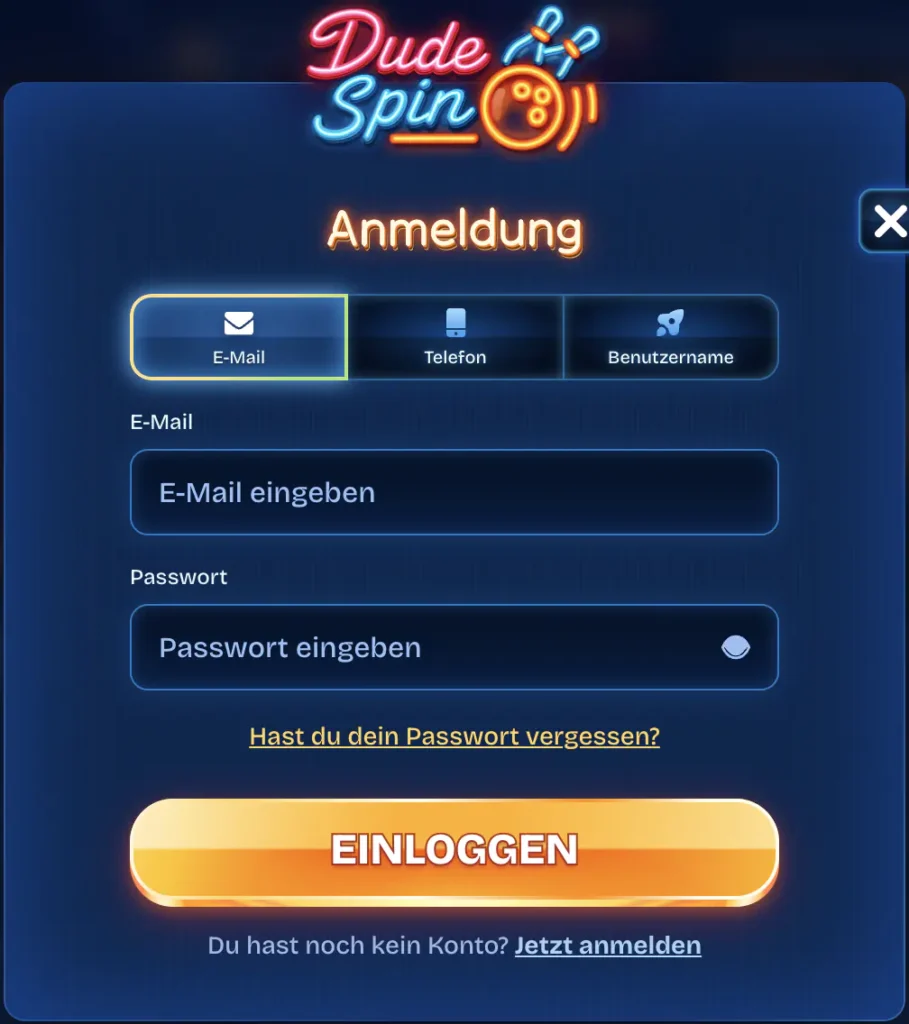Toggle password visibility eye icon
Image resolution: width=909 pixels, height=1024 pixels.
pyautogui.click(x=735, y=647)
